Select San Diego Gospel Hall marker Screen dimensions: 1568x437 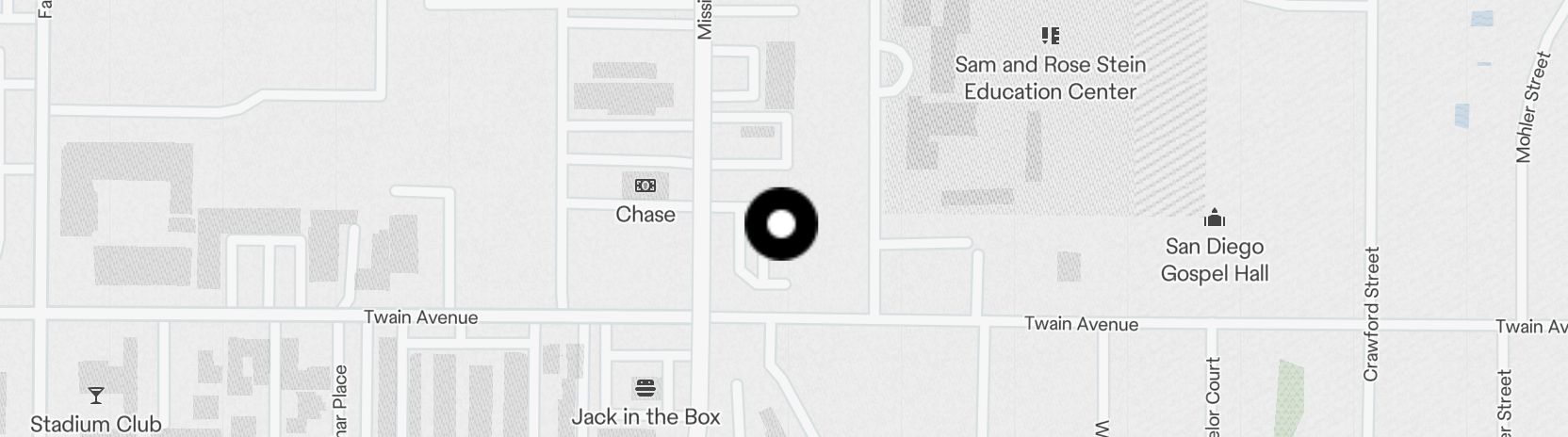pyautogui.click(x=1215, y=219)
